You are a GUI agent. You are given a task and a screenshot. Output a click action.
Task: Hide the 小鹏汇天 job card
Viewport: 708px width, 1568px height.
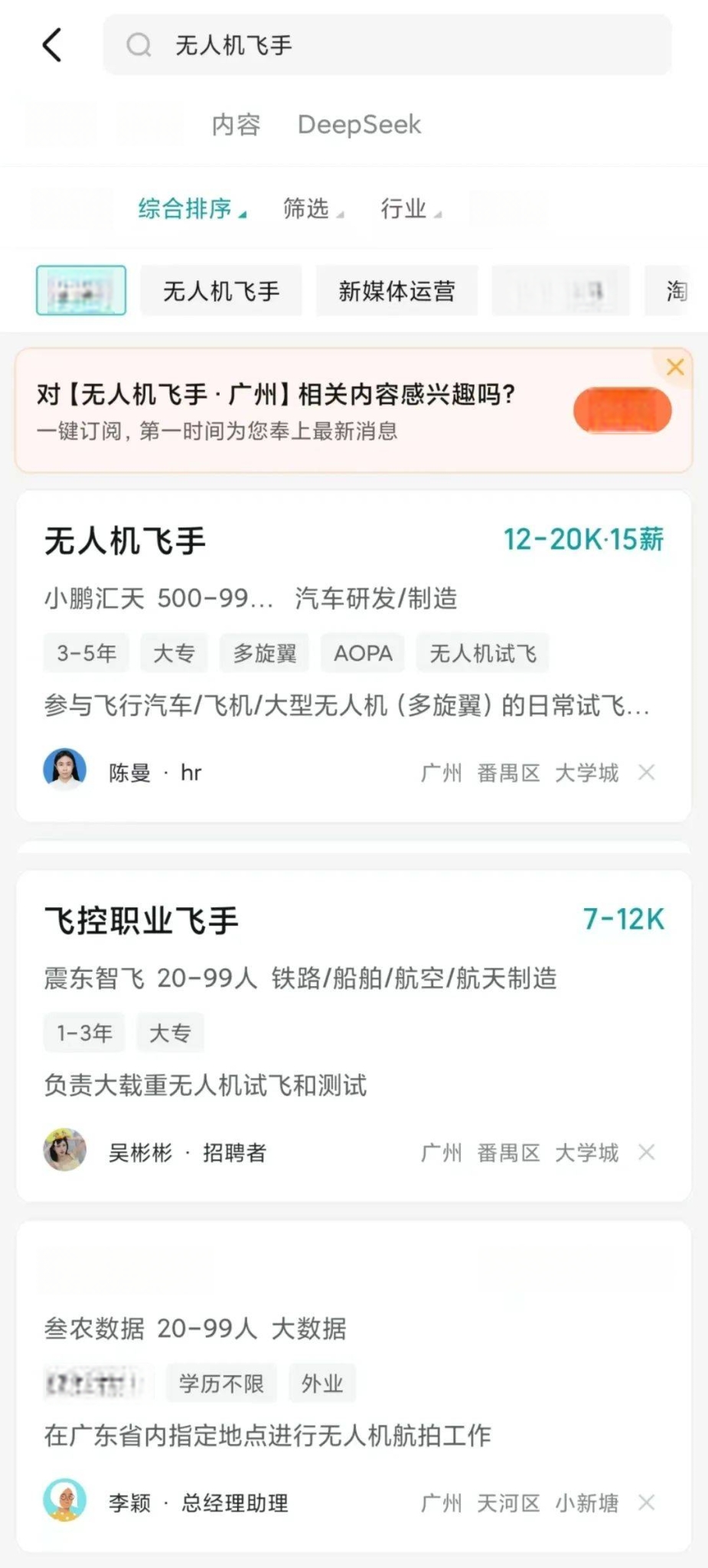point(647,773)
